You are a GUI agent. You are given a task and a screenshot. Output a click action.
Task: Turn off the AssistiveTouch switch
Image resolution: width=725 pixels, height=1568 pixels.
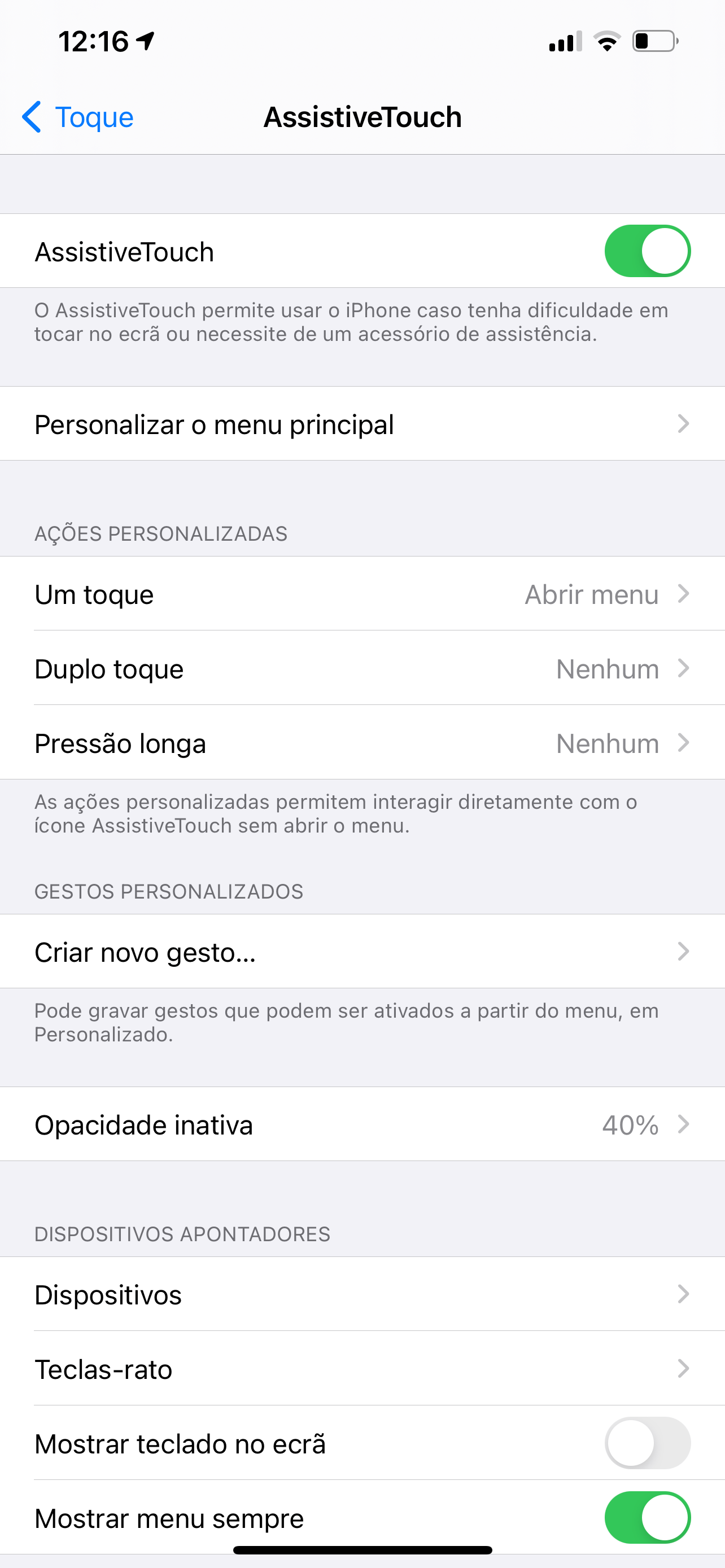tap(647, 251)
